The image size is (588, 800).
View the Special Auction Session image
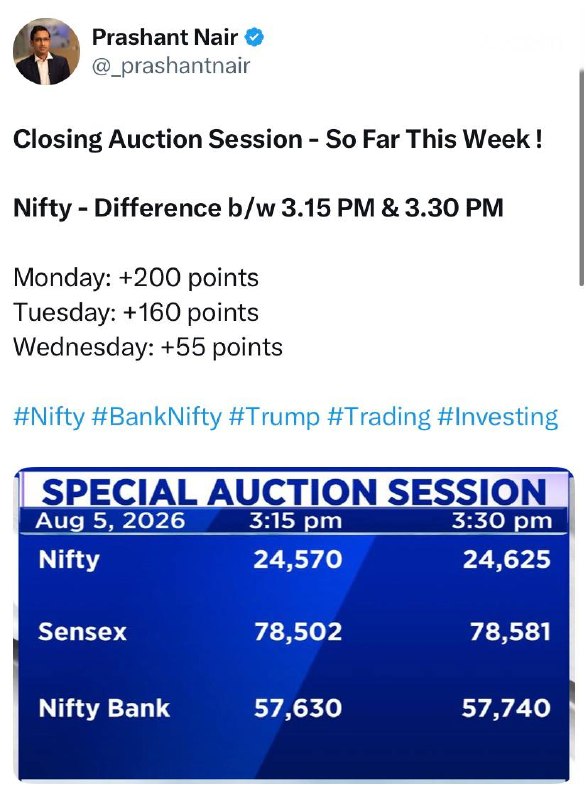(294, 625)
